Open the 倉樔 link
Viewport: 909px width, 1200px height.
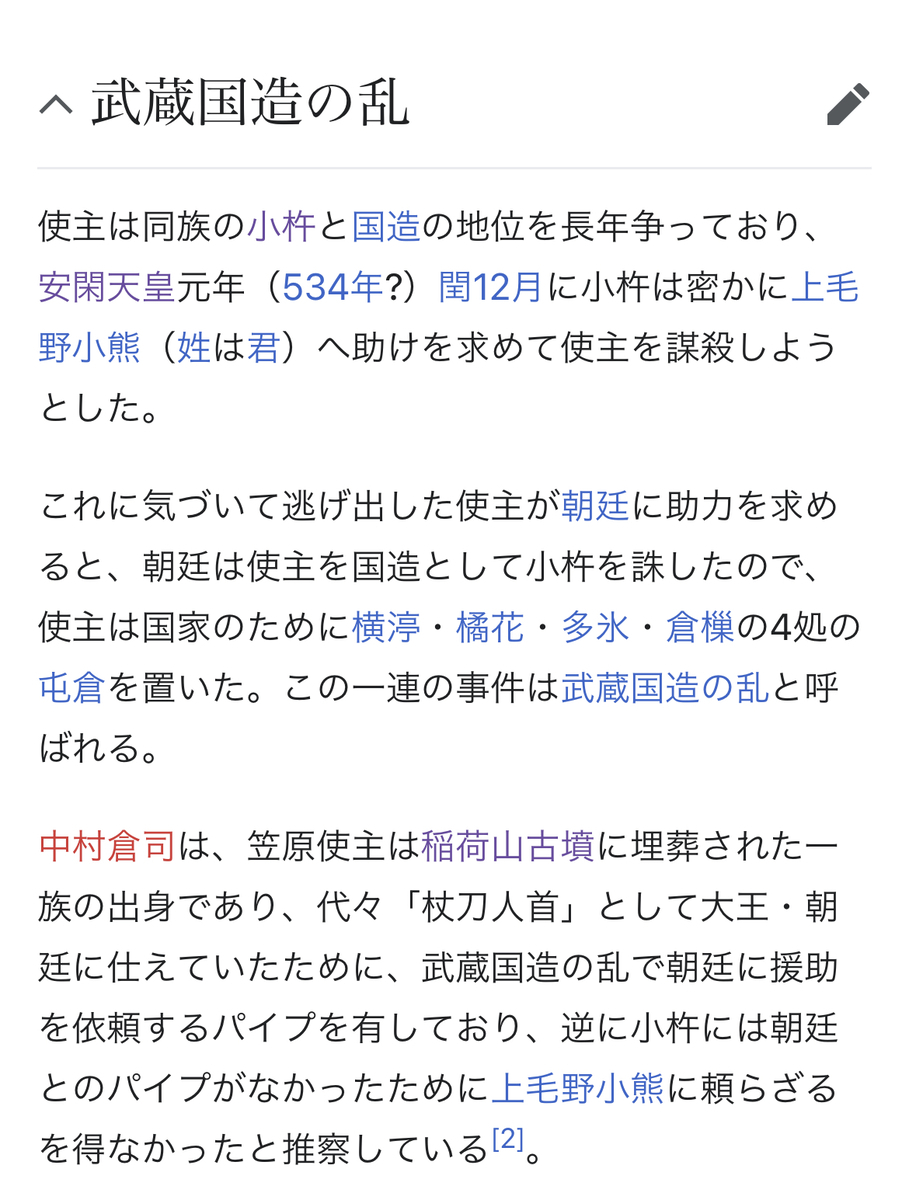[x=700, y=628]
